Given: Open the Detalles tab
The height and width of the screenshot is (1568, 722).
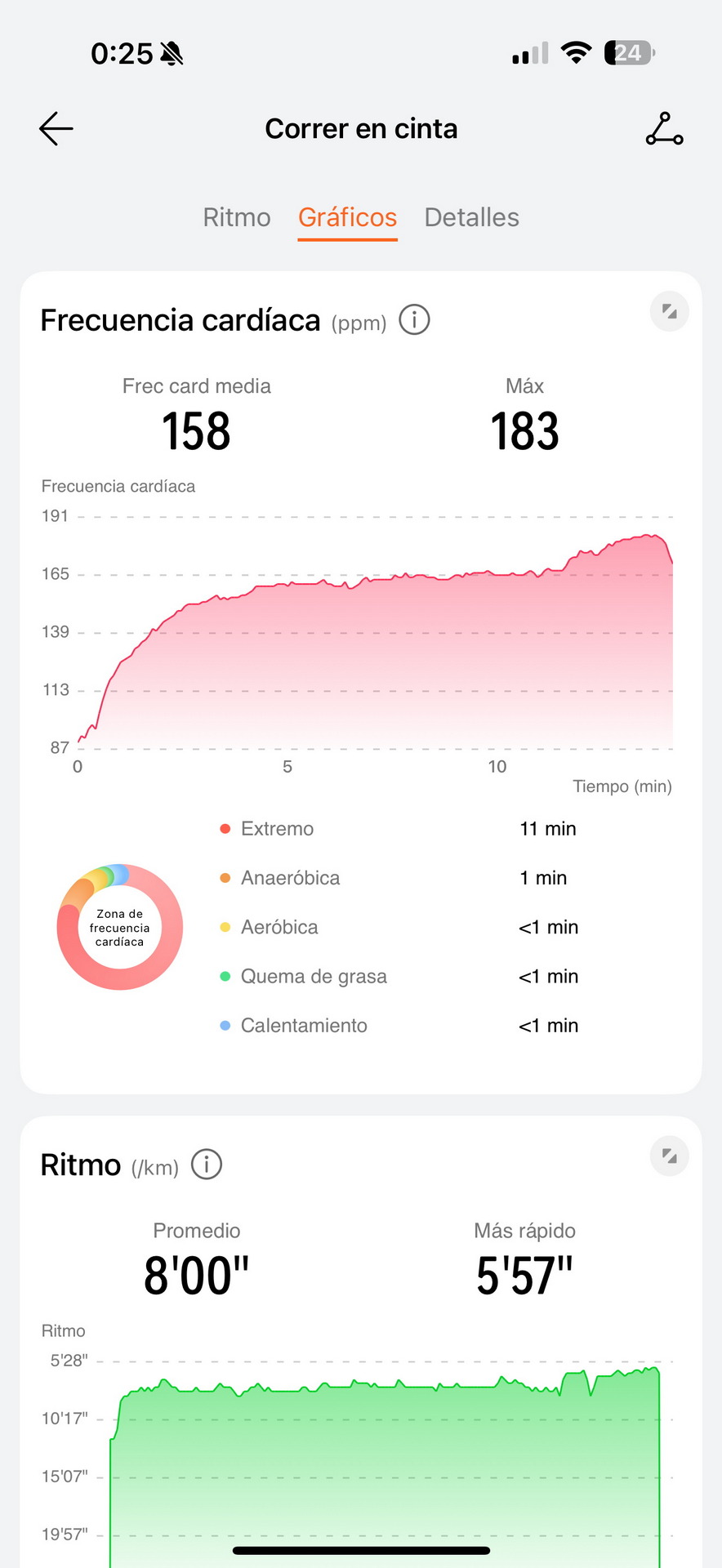Looking at the screenshot, I should (471, 217).
